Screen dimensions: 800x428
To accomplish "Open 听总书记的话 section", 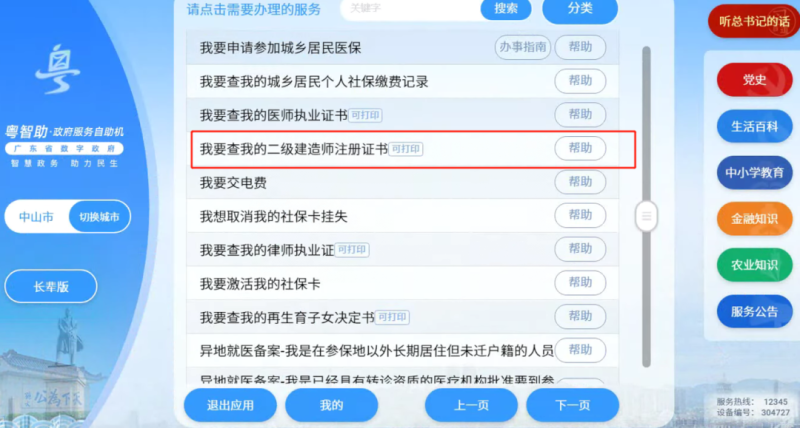I will [x=749, y=21].
